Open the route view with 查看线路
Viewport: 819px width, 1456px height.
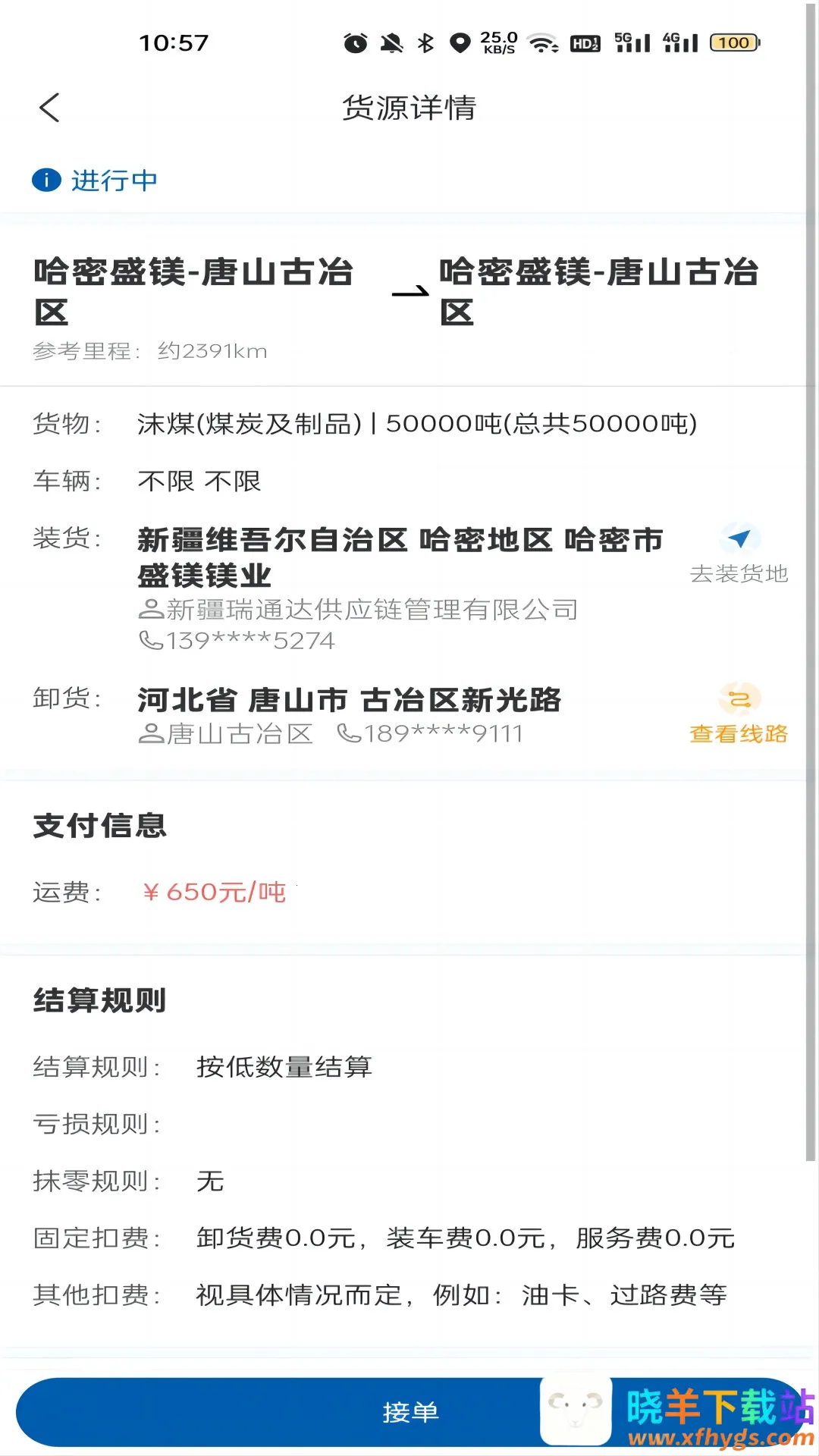tap(739, 714)
